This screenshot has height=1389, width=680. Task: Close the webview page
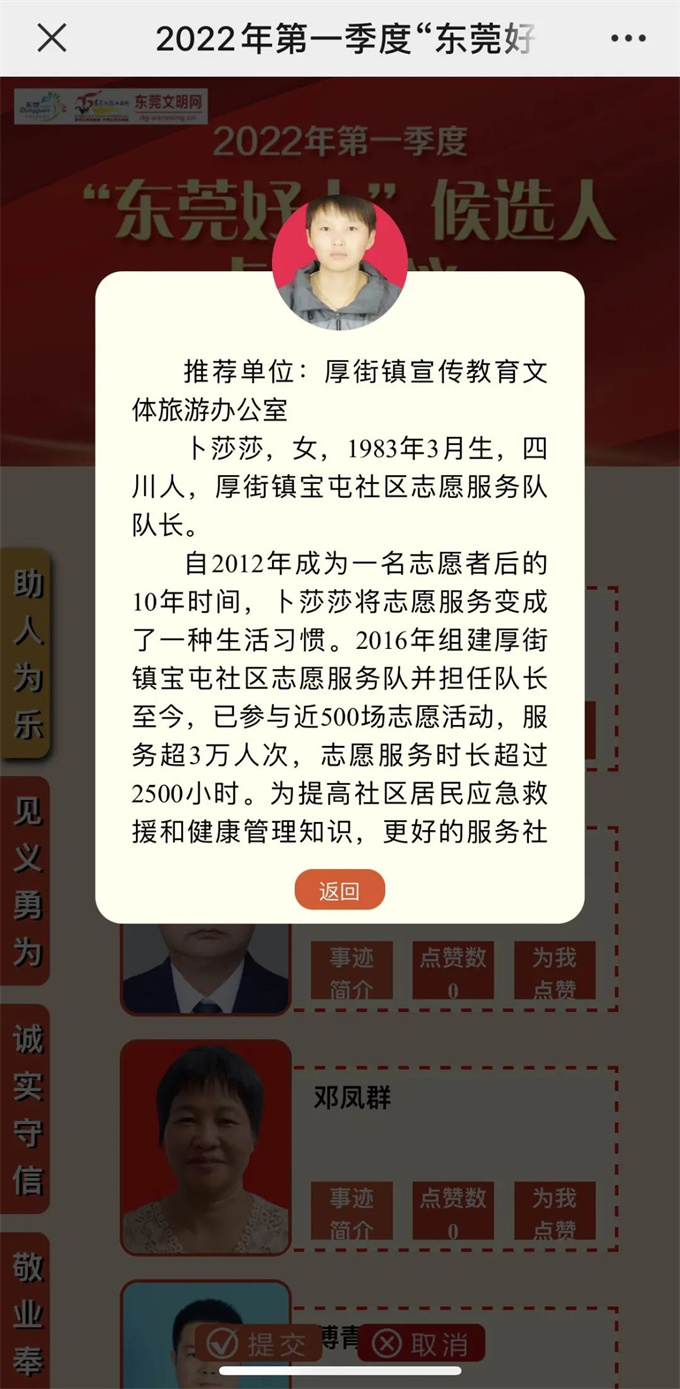[x=51, y=38]
